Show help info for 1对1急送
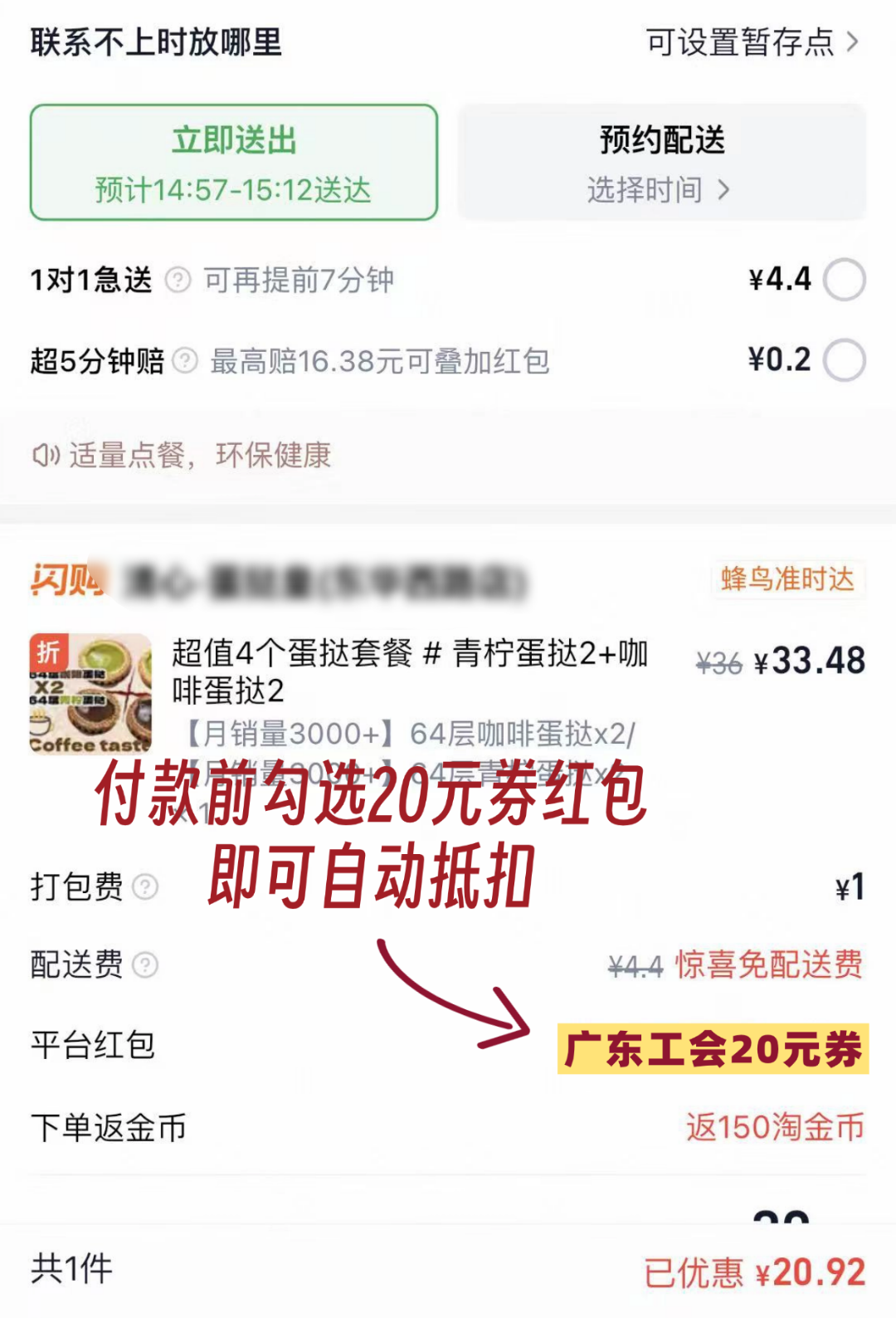Image resolution: width=896 pixels, height=1318 pixels. click(178, 281)
